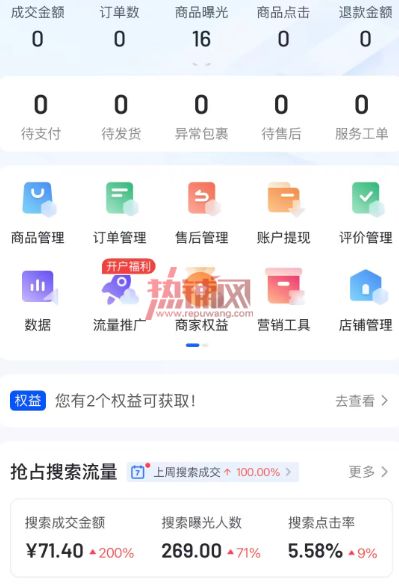Open 商品管理 product management
399x587 pixels.
pos(38,213)
